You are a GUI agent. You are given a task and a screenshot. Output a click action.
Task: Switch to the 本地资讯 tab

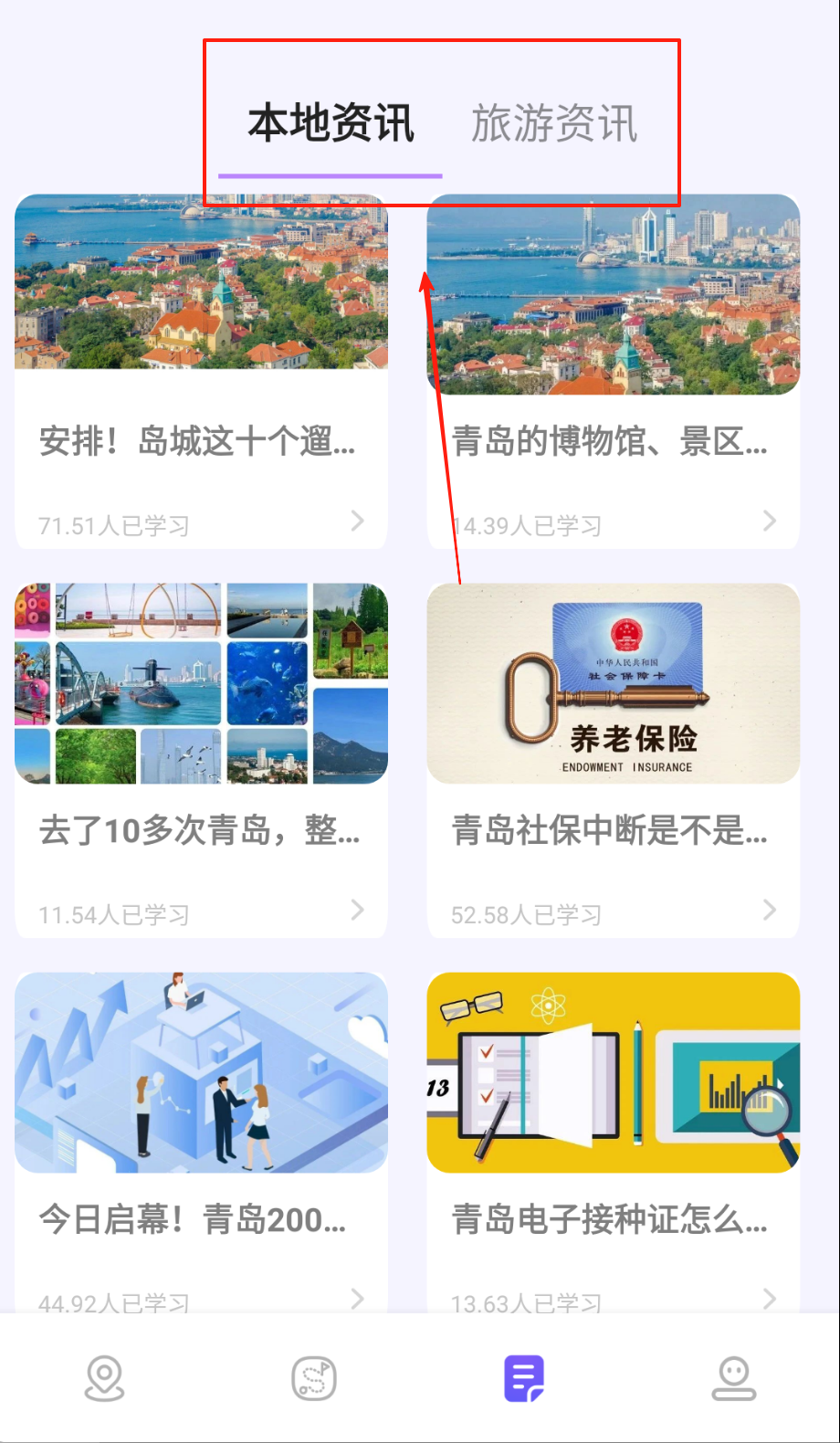[x=331, y=124]
